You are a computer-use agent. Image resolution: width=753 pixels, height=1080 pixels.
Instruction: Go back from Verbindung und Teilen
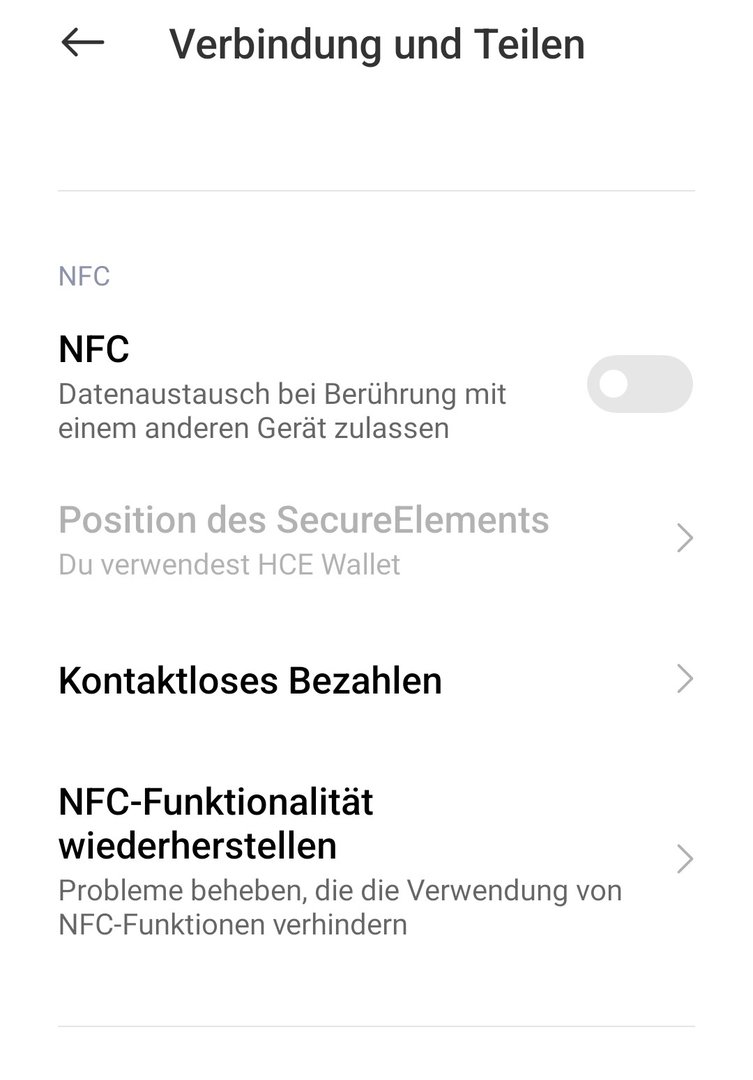[82, 43]
